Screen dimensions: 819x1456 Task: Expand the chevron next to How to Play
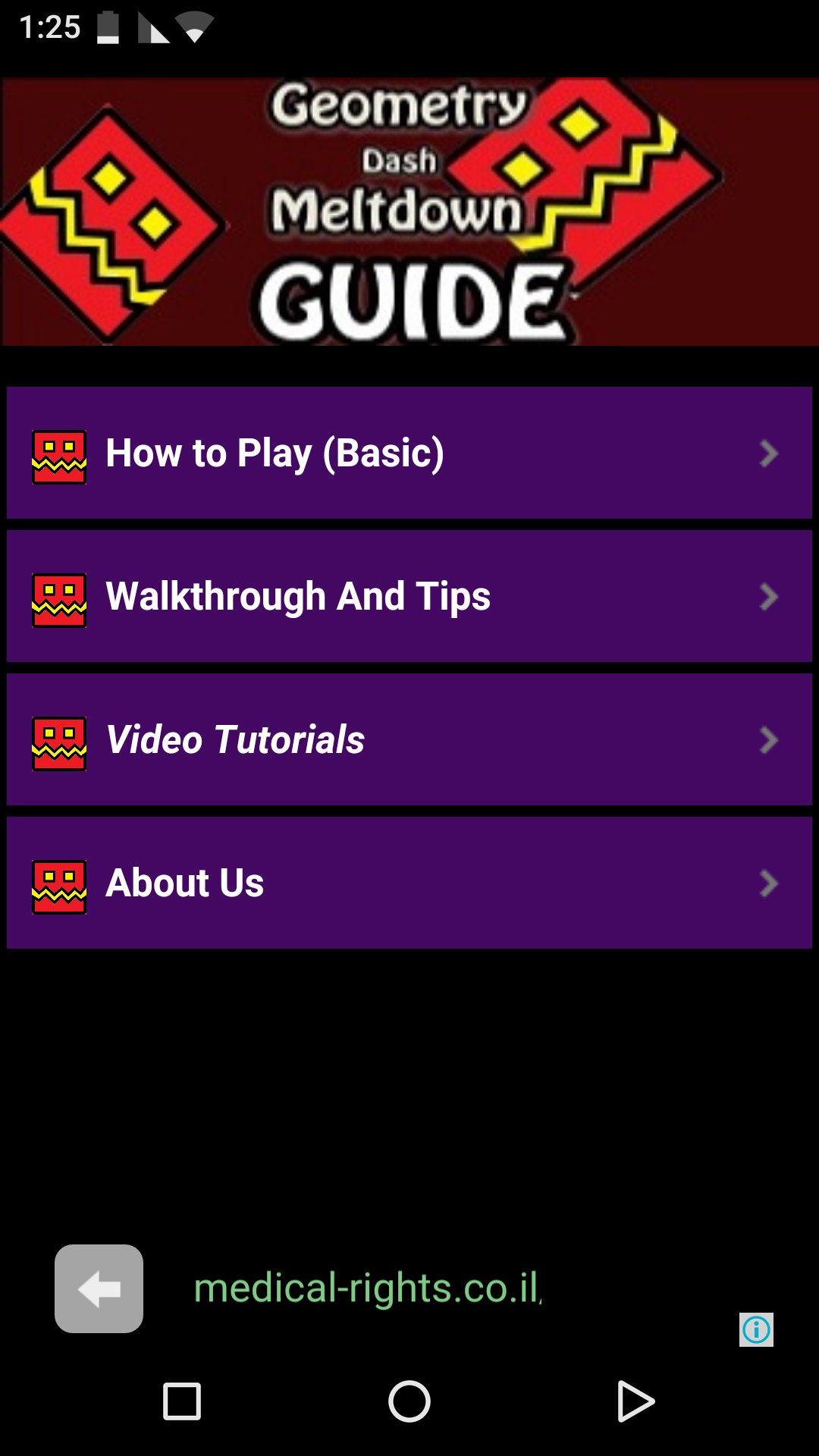tap(768, 453)
